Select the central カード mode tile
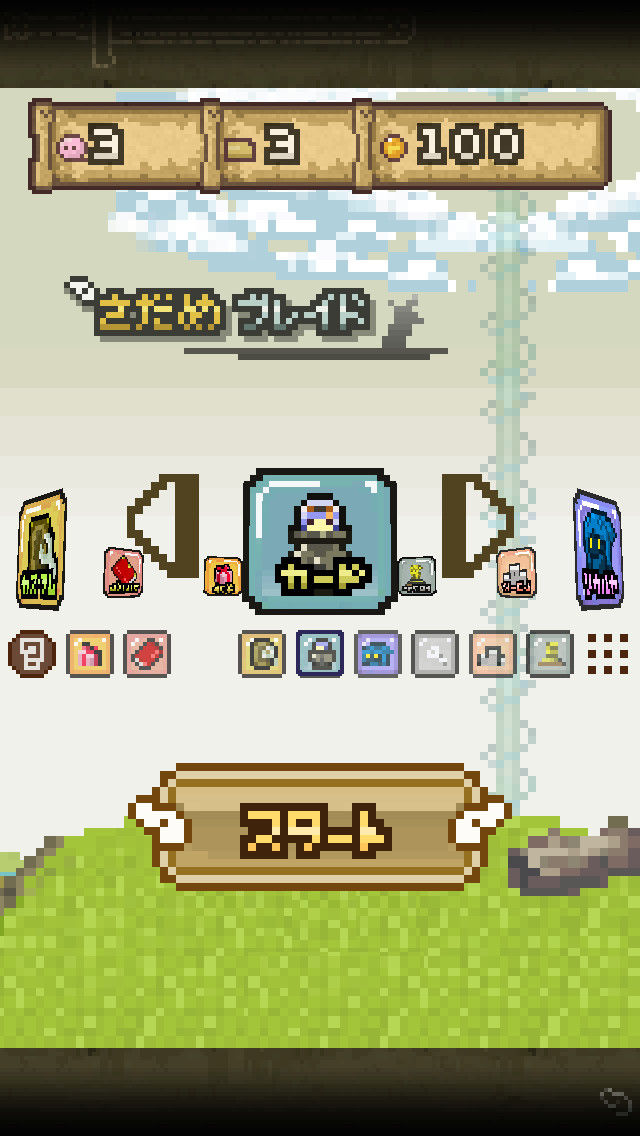This screenshot has width=640, height=1136. click(320, 541)
